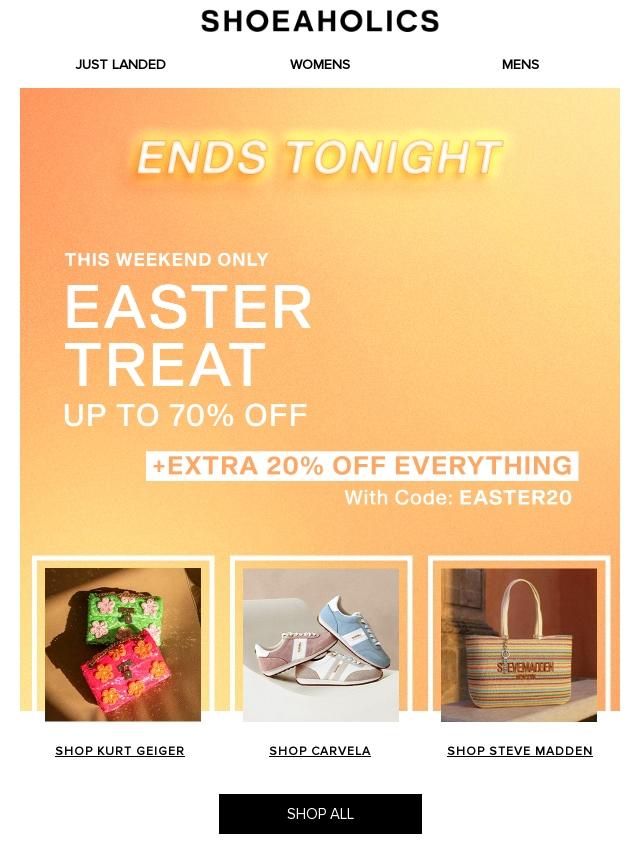Follow the Shop Carvela link

(x=320, y=751)
